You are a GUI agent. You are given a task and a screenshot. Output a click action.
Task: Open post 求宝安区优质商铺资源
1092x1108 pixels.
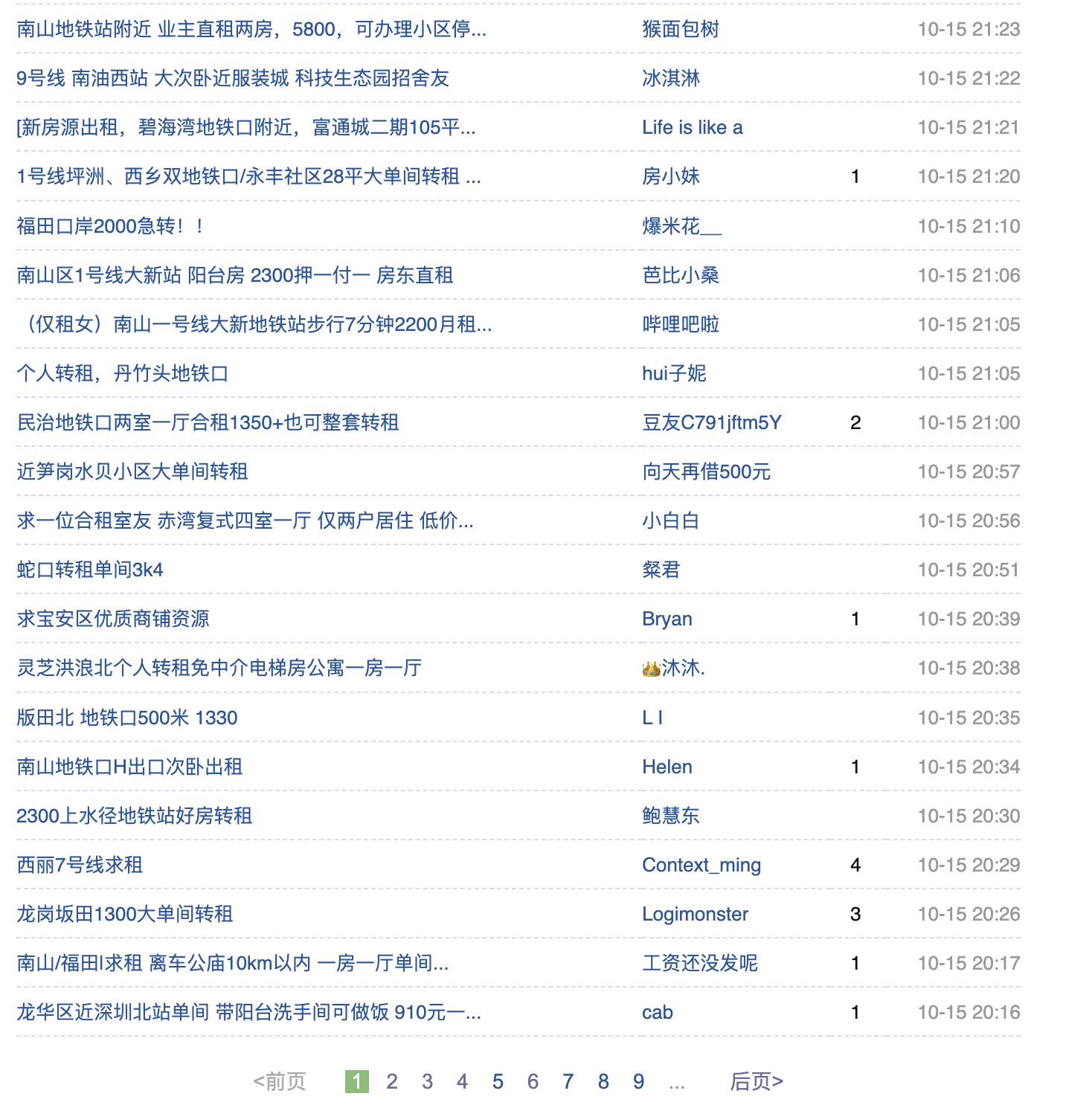113,619
